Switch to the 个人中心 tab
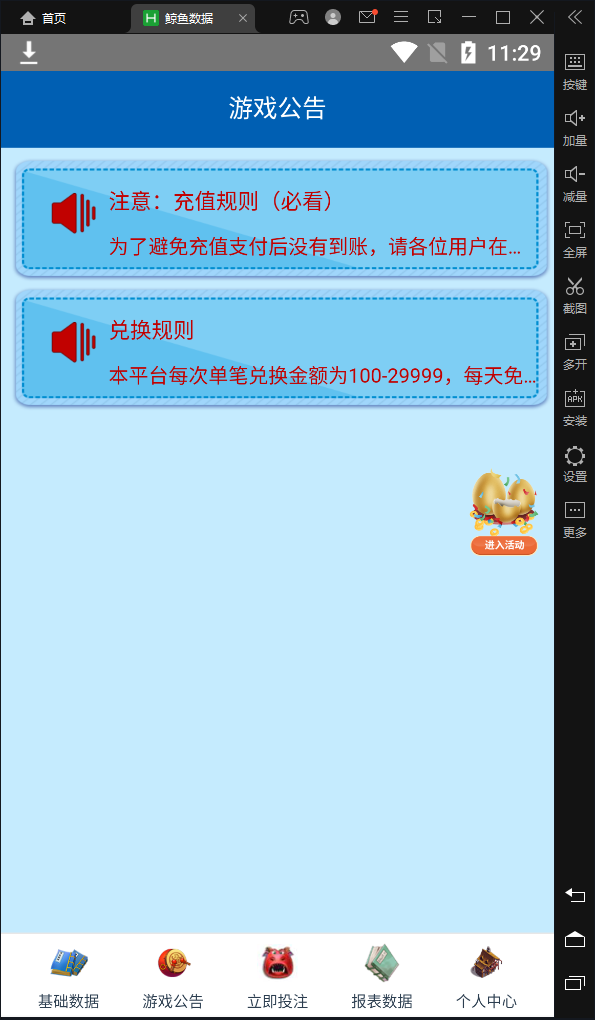 coord(486,976)
